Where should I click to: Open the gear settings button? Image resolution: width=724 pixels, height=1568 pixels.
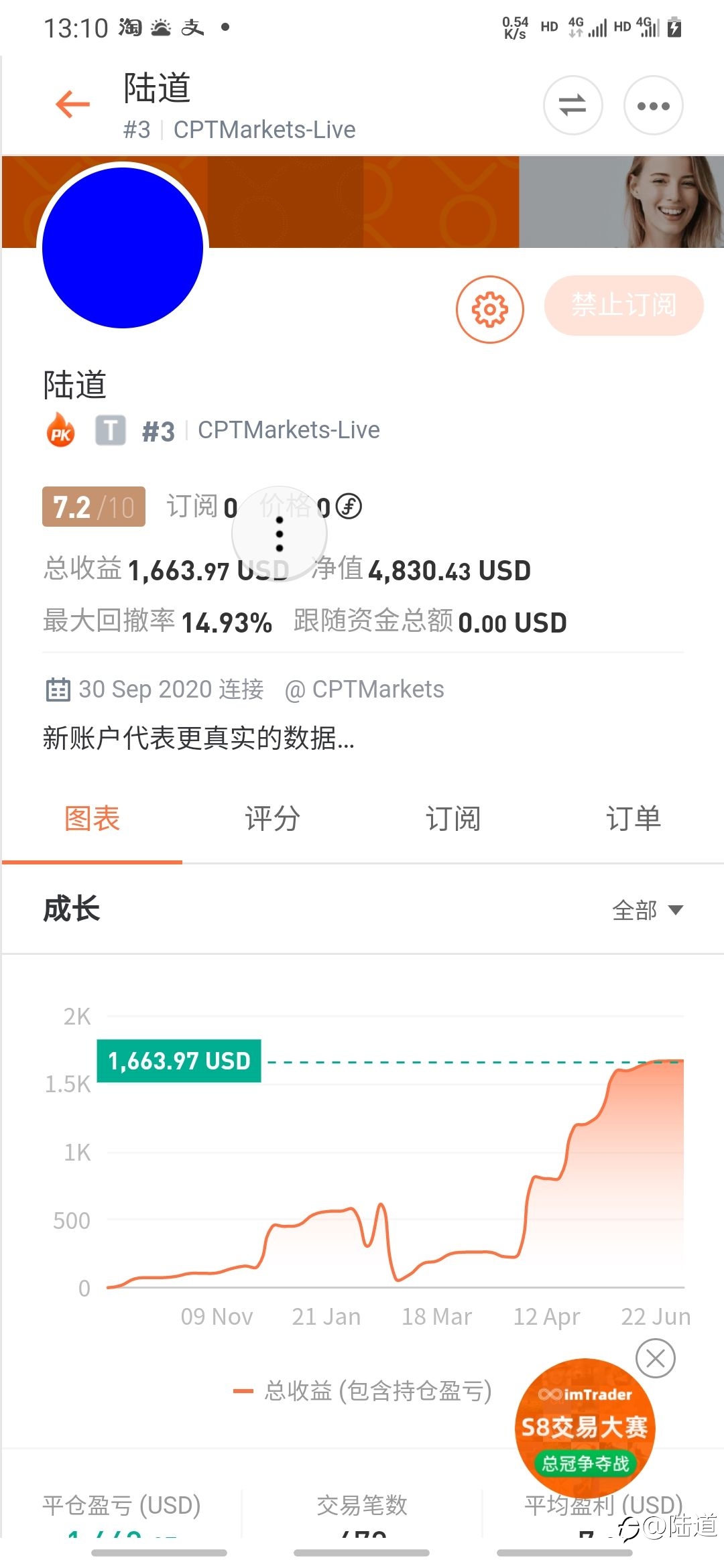tap(490, 310)
